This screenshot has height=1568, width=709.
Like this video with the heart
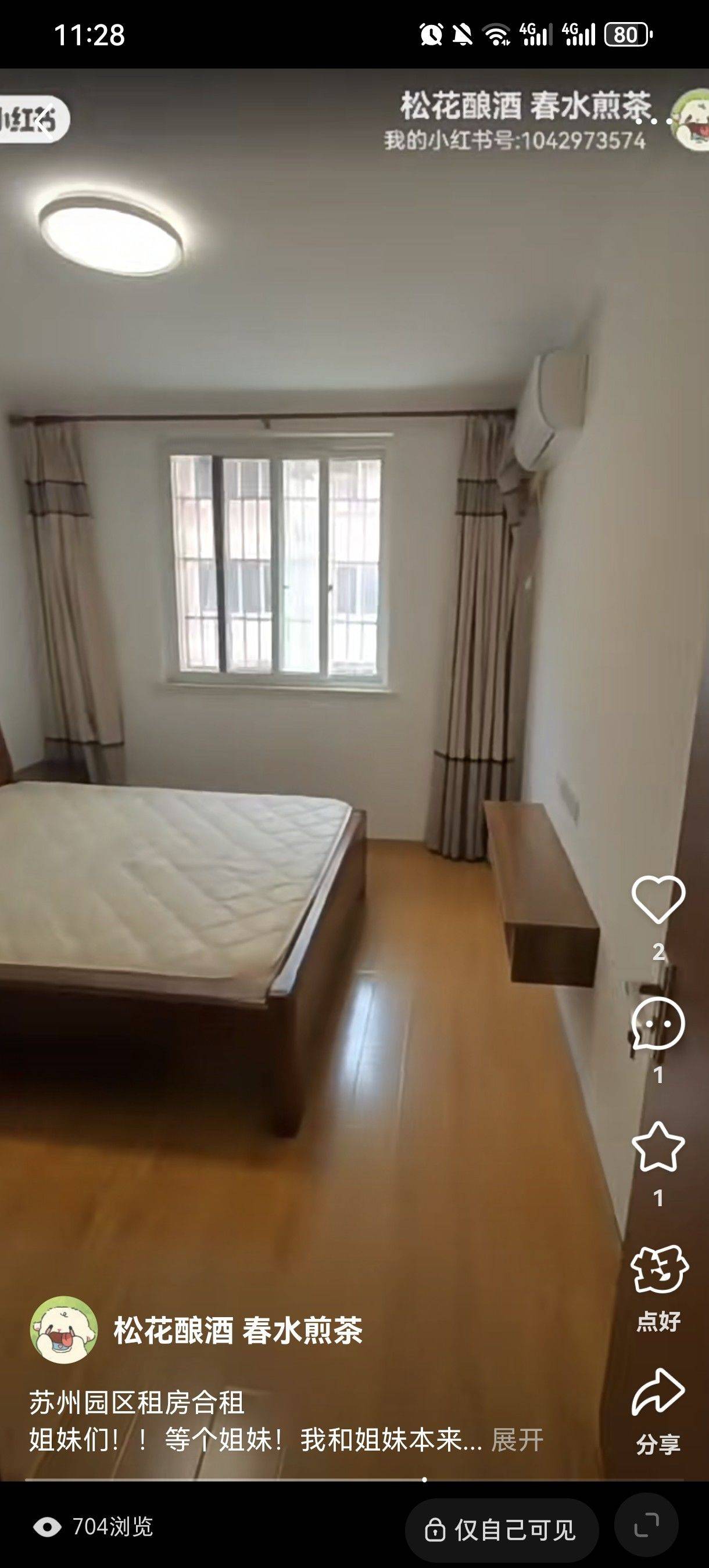(x=658, y=900)
